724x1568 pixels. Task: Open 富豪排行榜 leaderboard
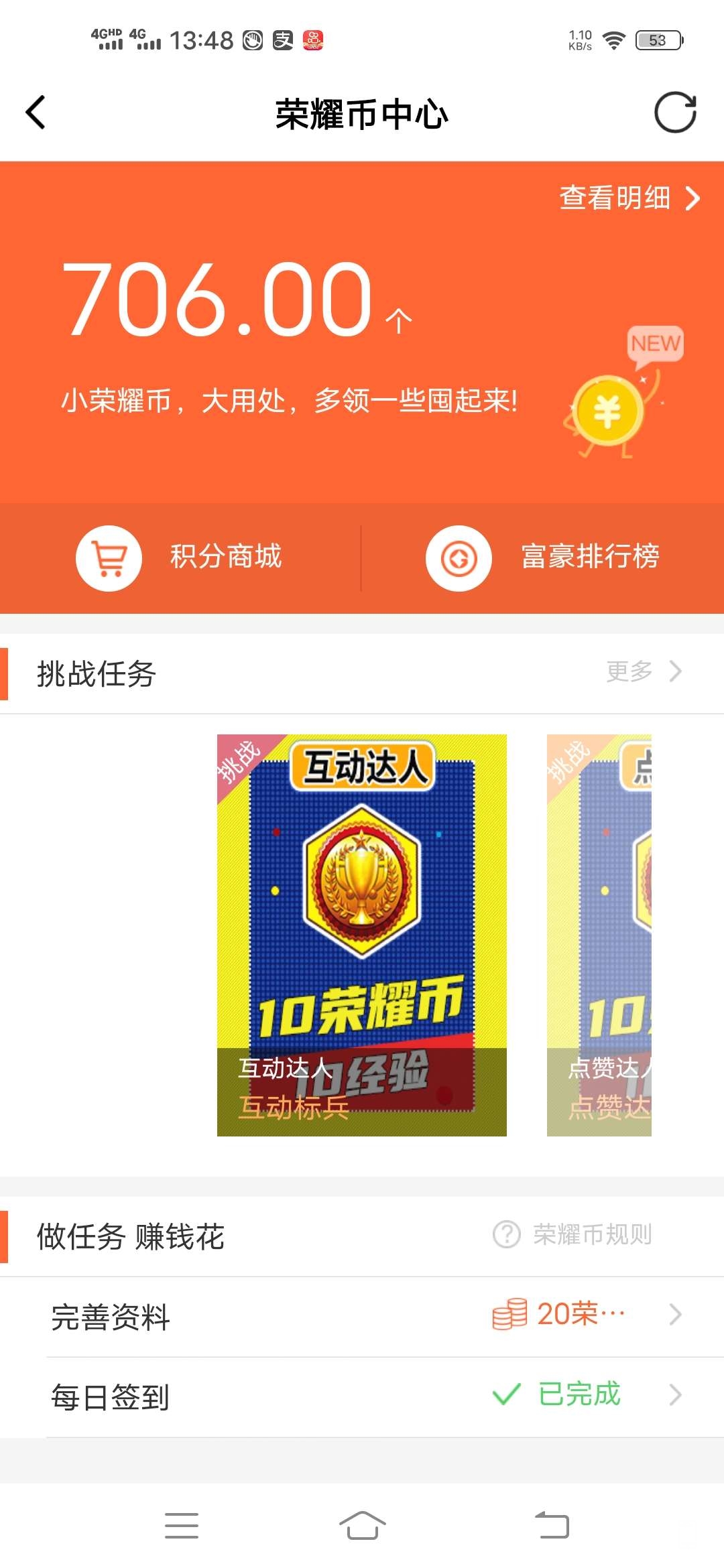tap(543, 558)
